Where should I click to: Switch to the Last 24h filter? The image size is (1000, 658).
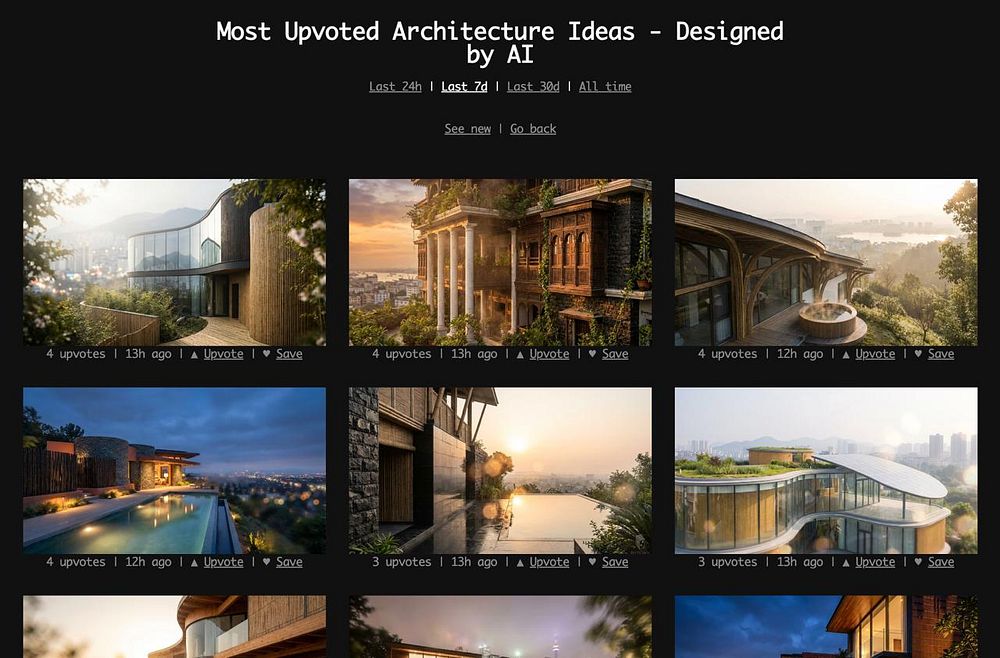click(x=395, y=87)
